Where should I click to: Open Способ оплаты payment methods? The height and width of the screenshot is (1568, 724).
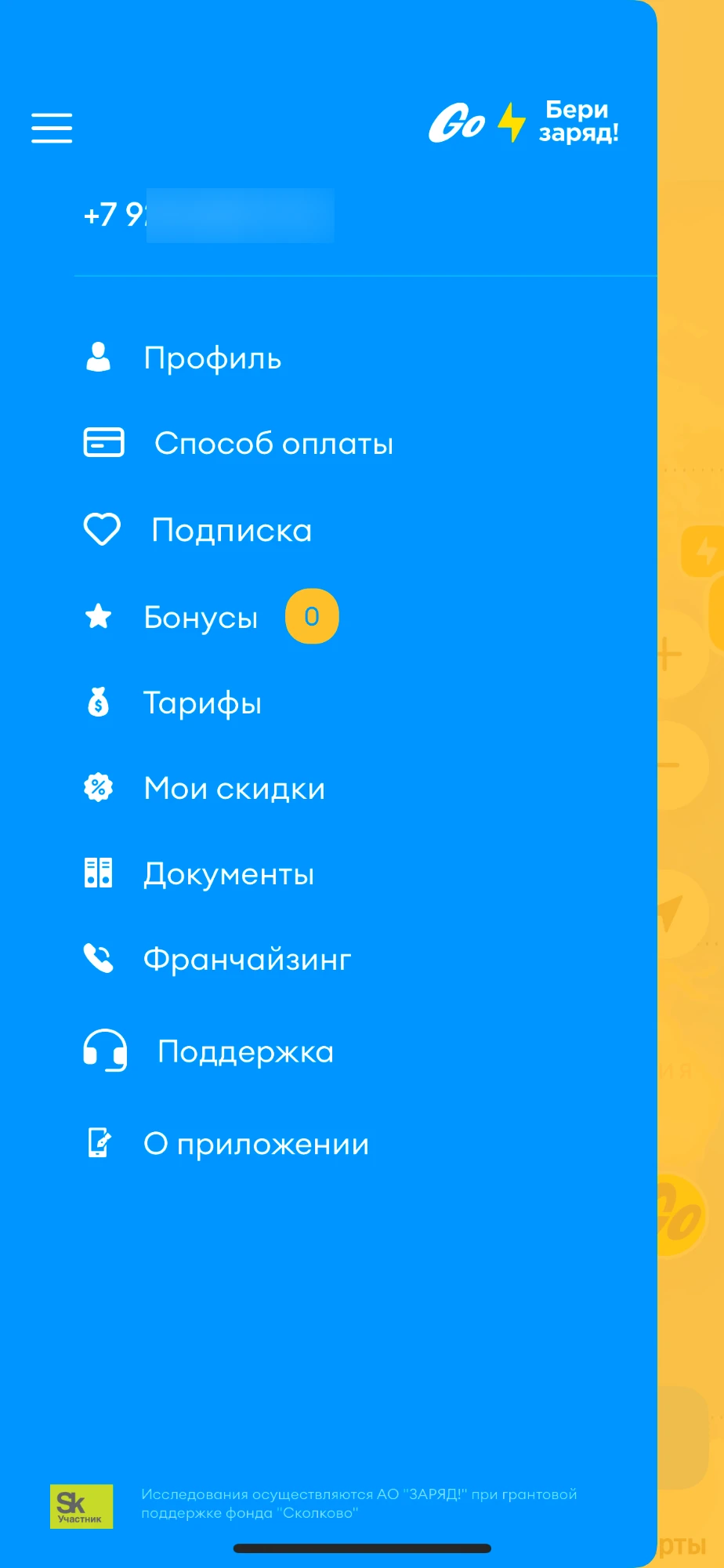pos(273,444)
